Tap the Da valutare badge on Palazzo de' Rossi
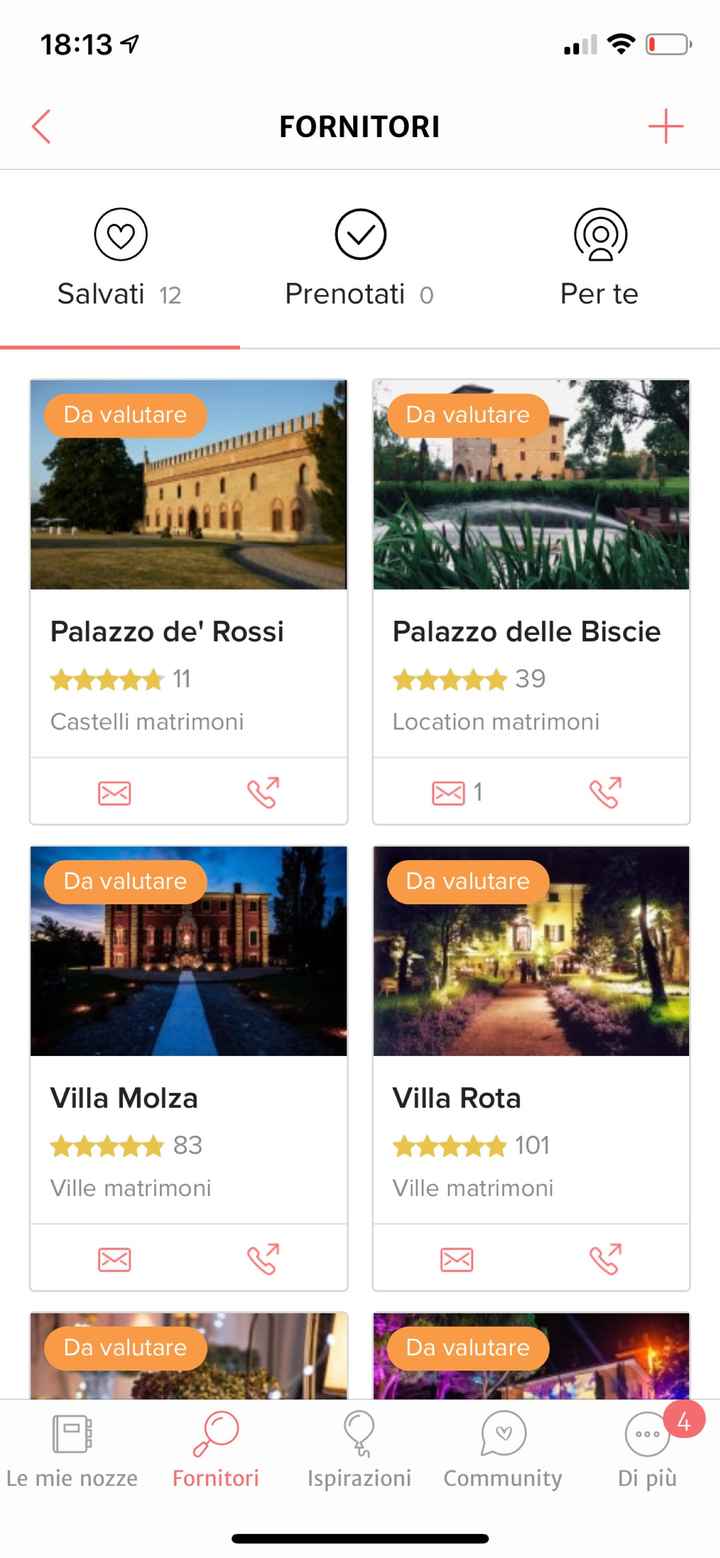Screen dimensions: 720x1558 pos(124,414)
